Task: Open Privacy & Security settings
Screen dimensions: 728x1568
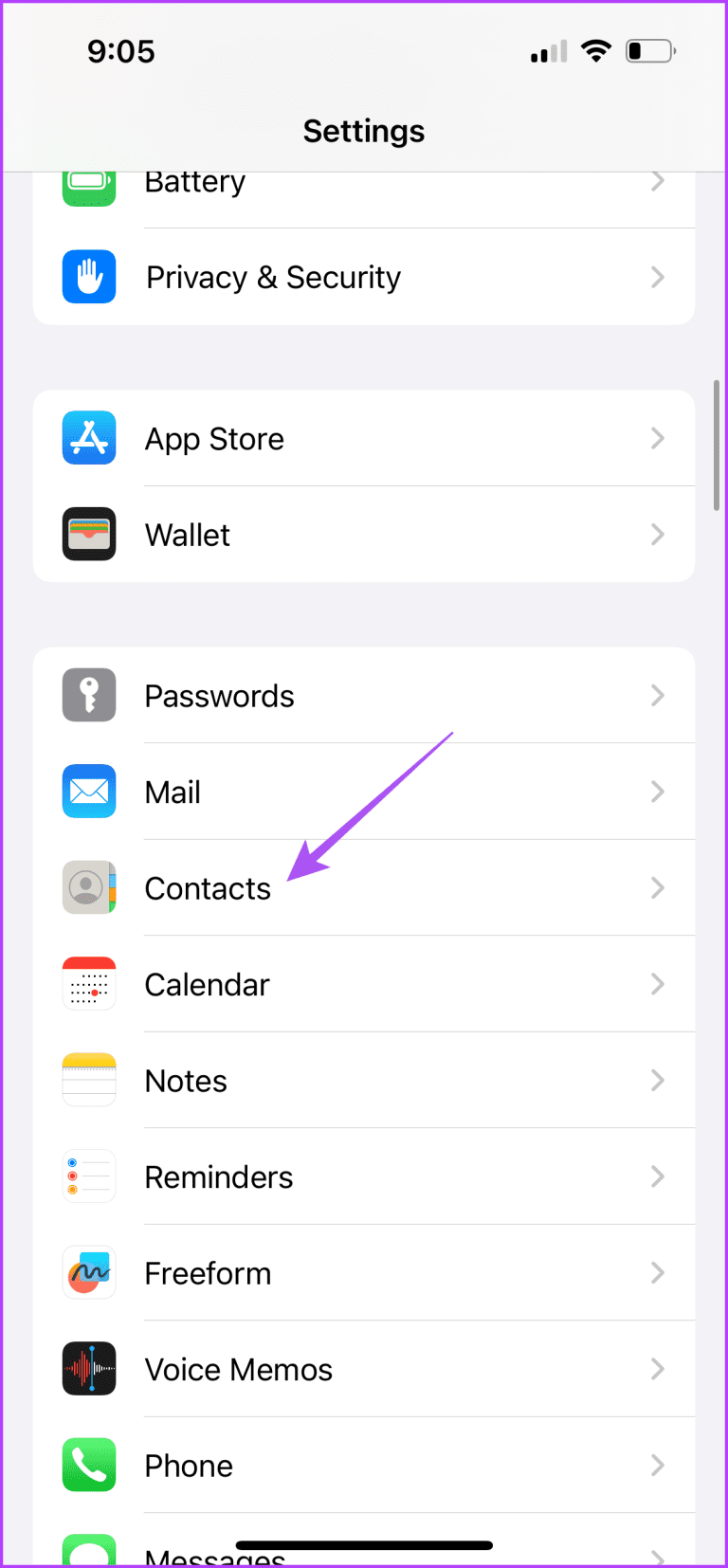Action: pyautogui.click(x=364, y=277)
